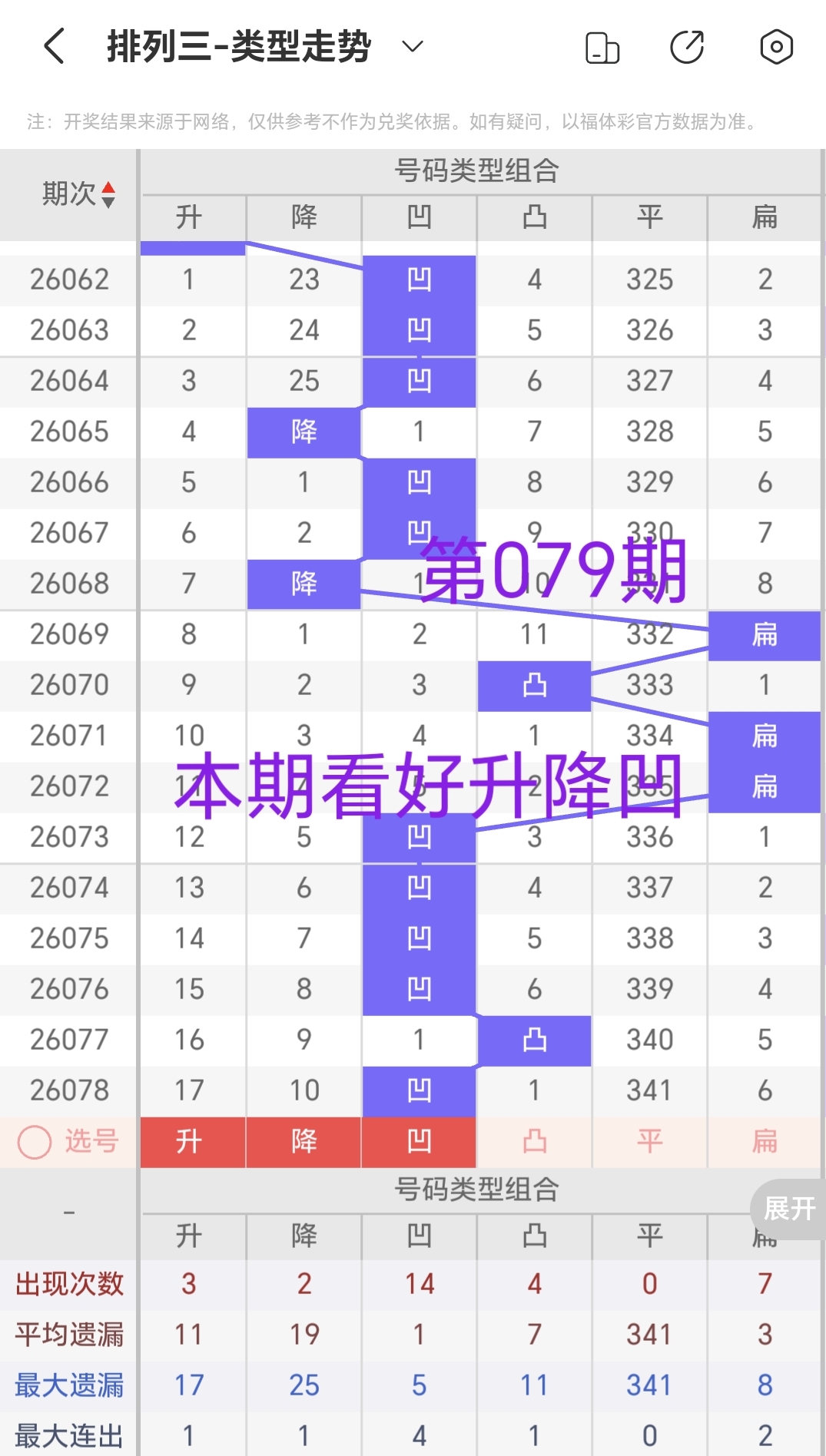
Task: Open settings via the hexagon icon
Action: [x=776, y=48]
